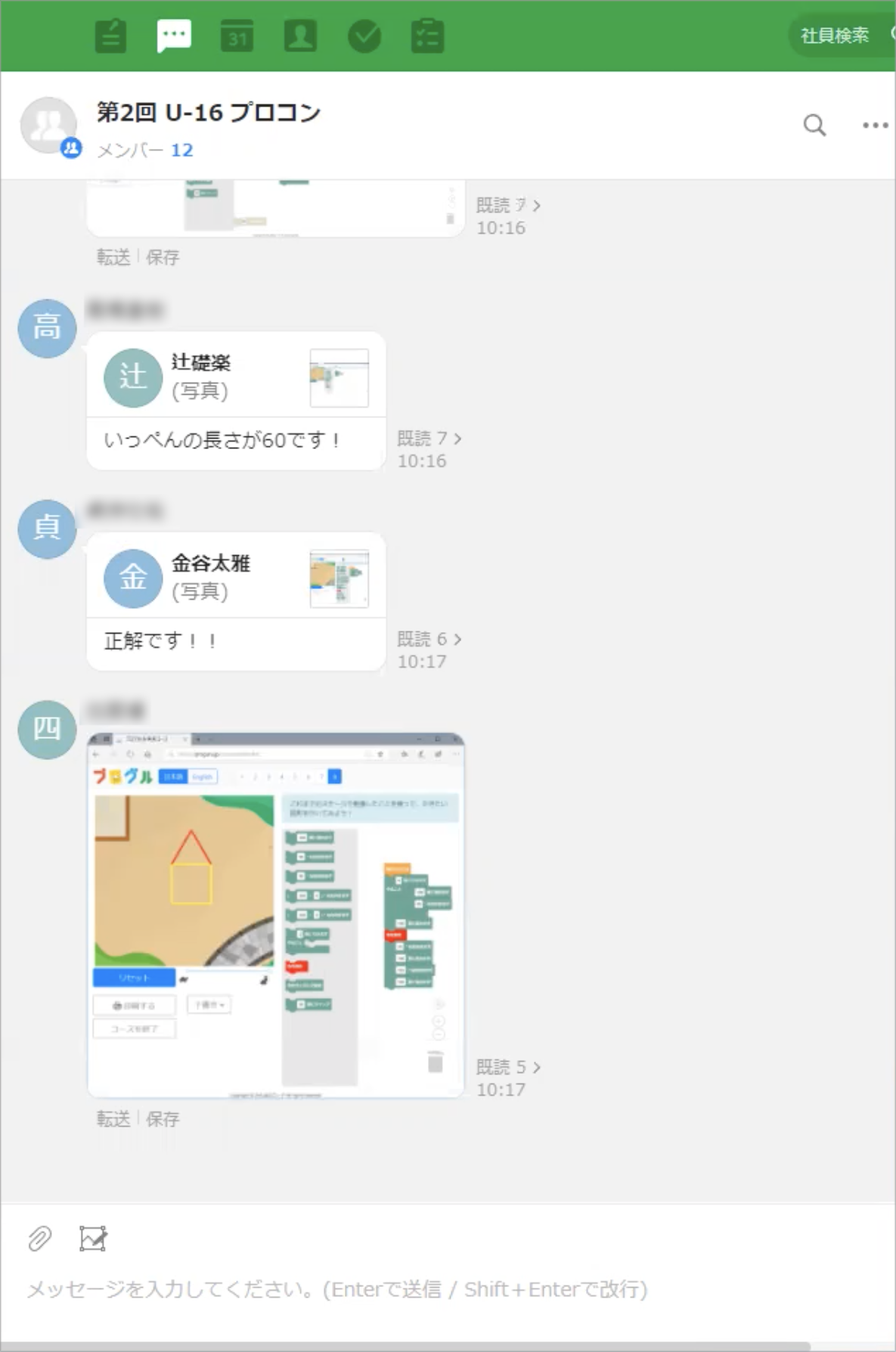The height and width of the screenshot is (1352, 896).
Task: View the 12 members list
Action: [181, 150]
